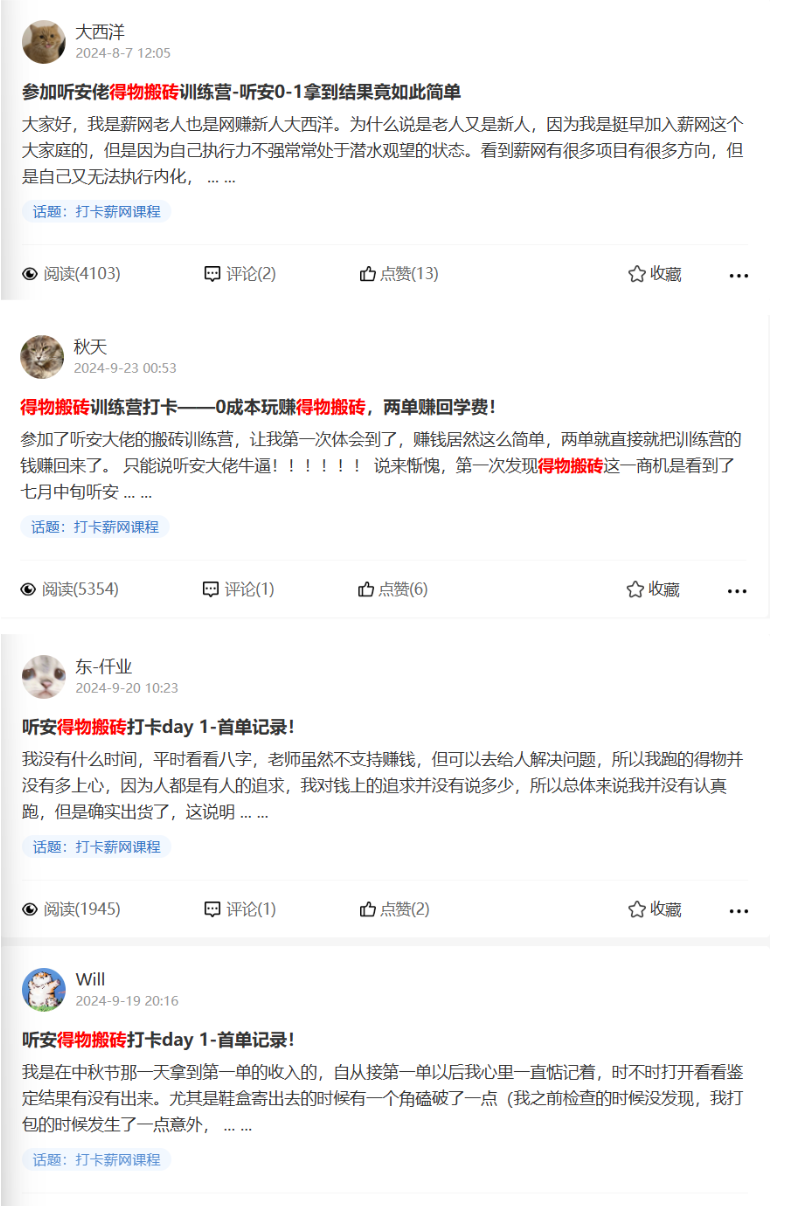Image resolution: width=799 pixels, height=1206 pixels.
Task: Open comments on 大西洋's post
Action: 240,274
